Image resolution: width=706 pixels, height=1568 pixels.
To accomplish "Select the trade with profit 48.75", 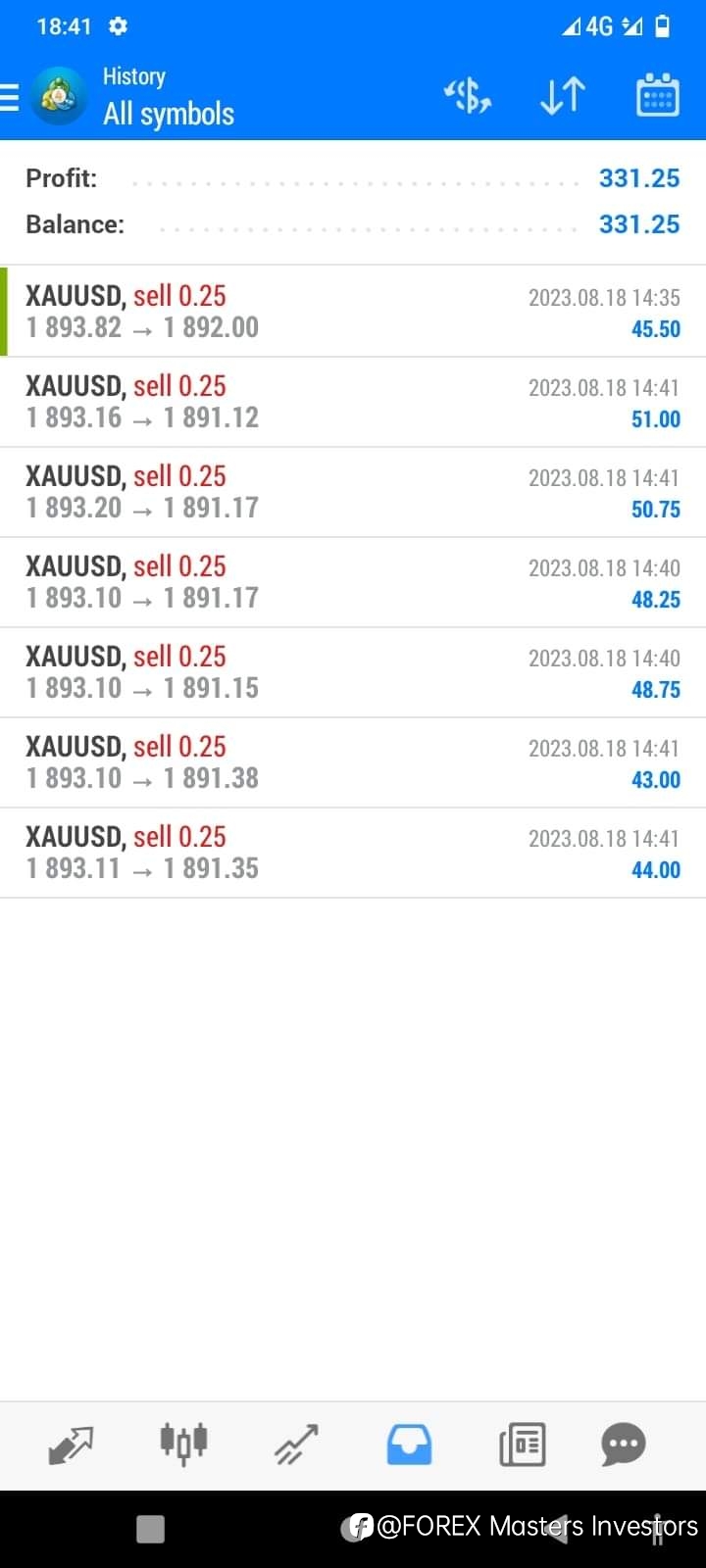I will [353, 672].
